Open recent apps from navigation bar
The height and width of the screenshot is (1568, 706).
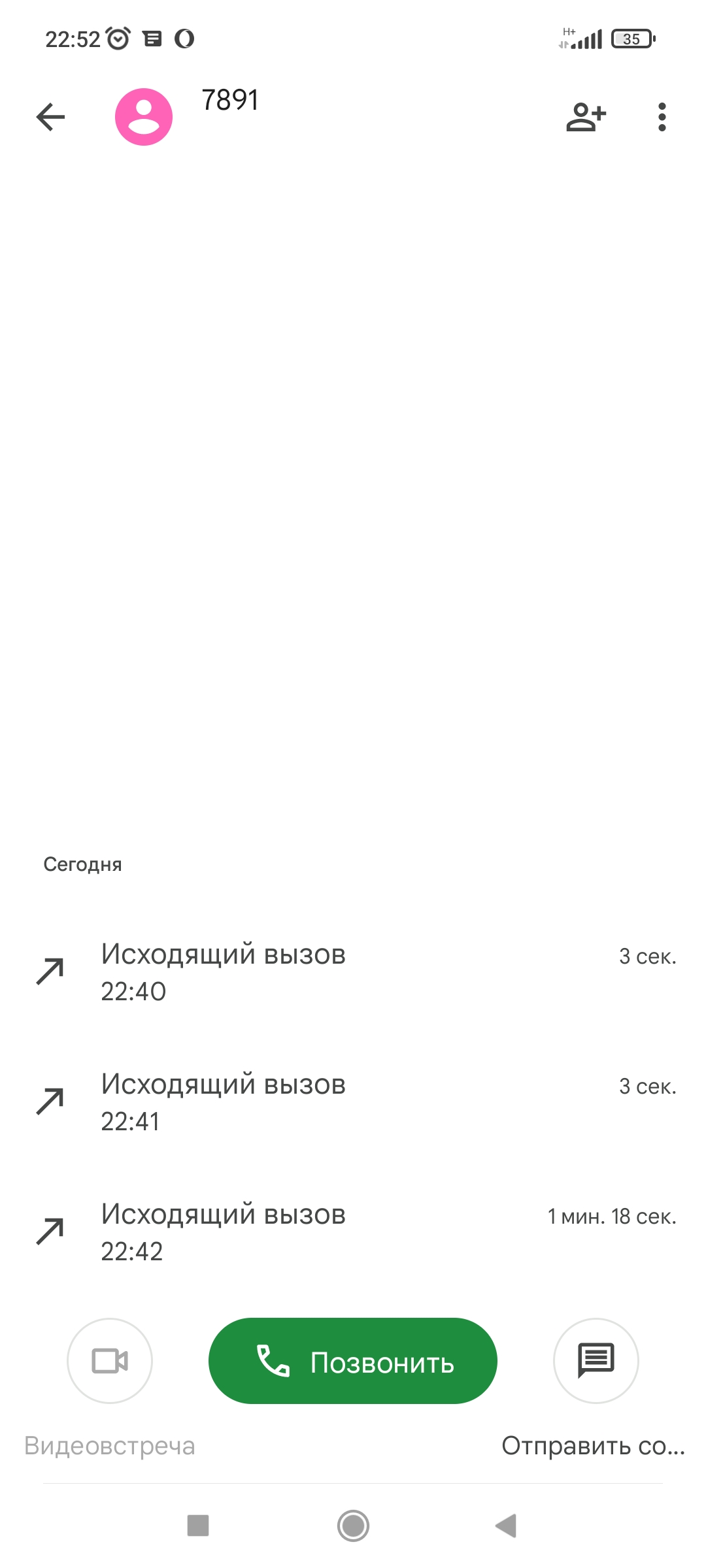198,1526
